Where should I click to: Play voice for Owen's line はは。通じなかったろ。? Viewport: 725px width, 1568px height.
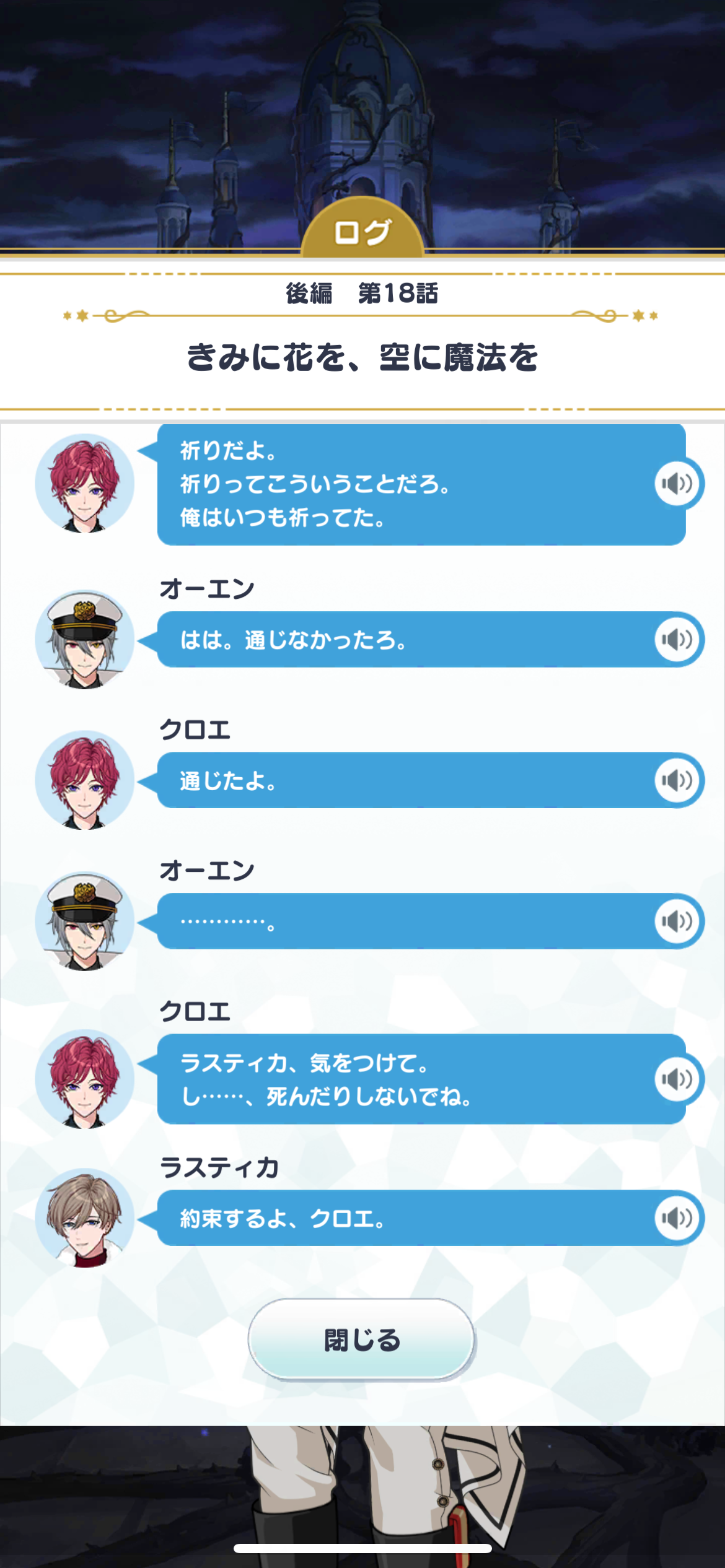click(677, 639)
